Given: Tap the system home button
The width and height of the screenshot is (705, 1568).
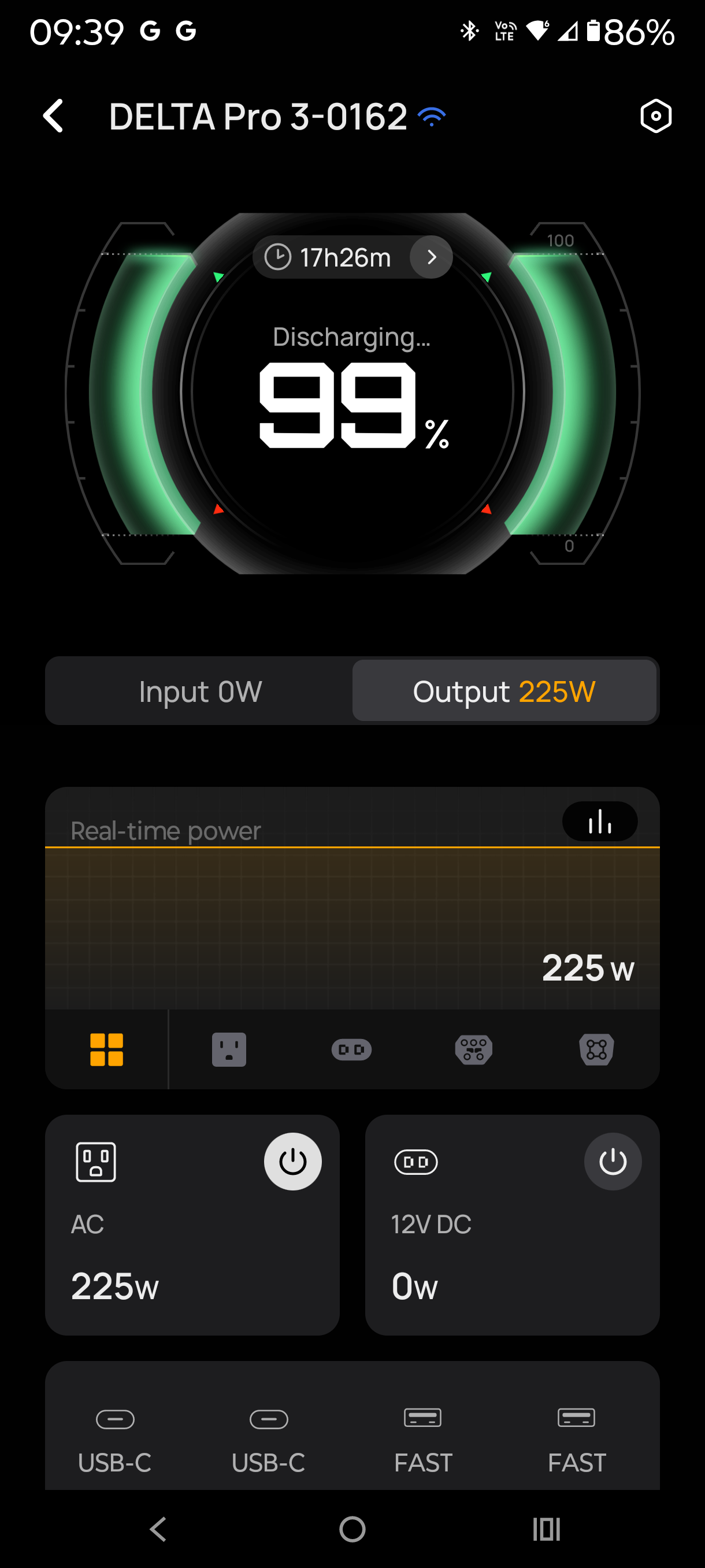Looking at the screenshot, I should click(x=352, y=1529).
